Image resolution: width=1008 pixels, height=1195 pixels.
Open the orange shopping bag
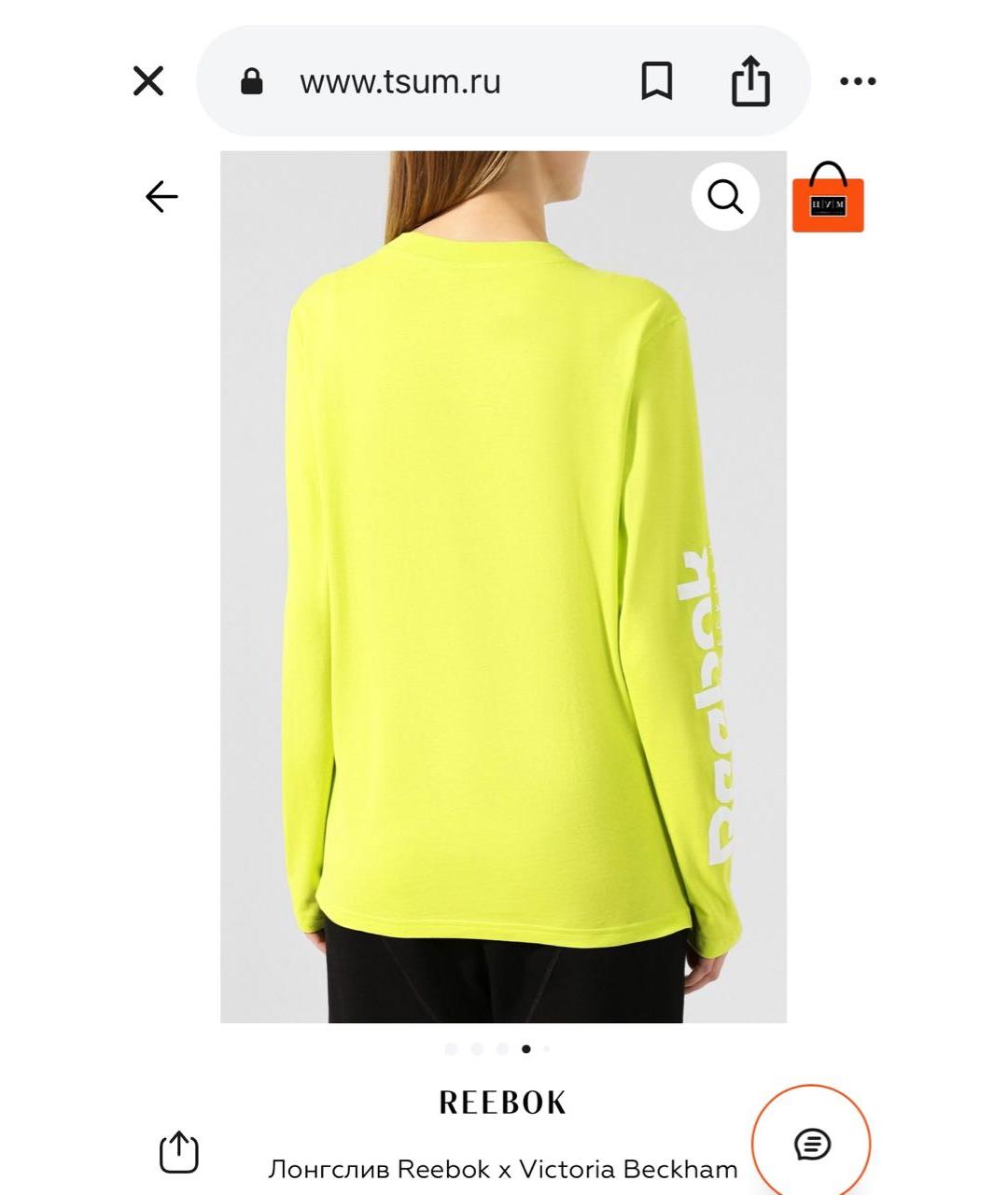click(828, 200)
